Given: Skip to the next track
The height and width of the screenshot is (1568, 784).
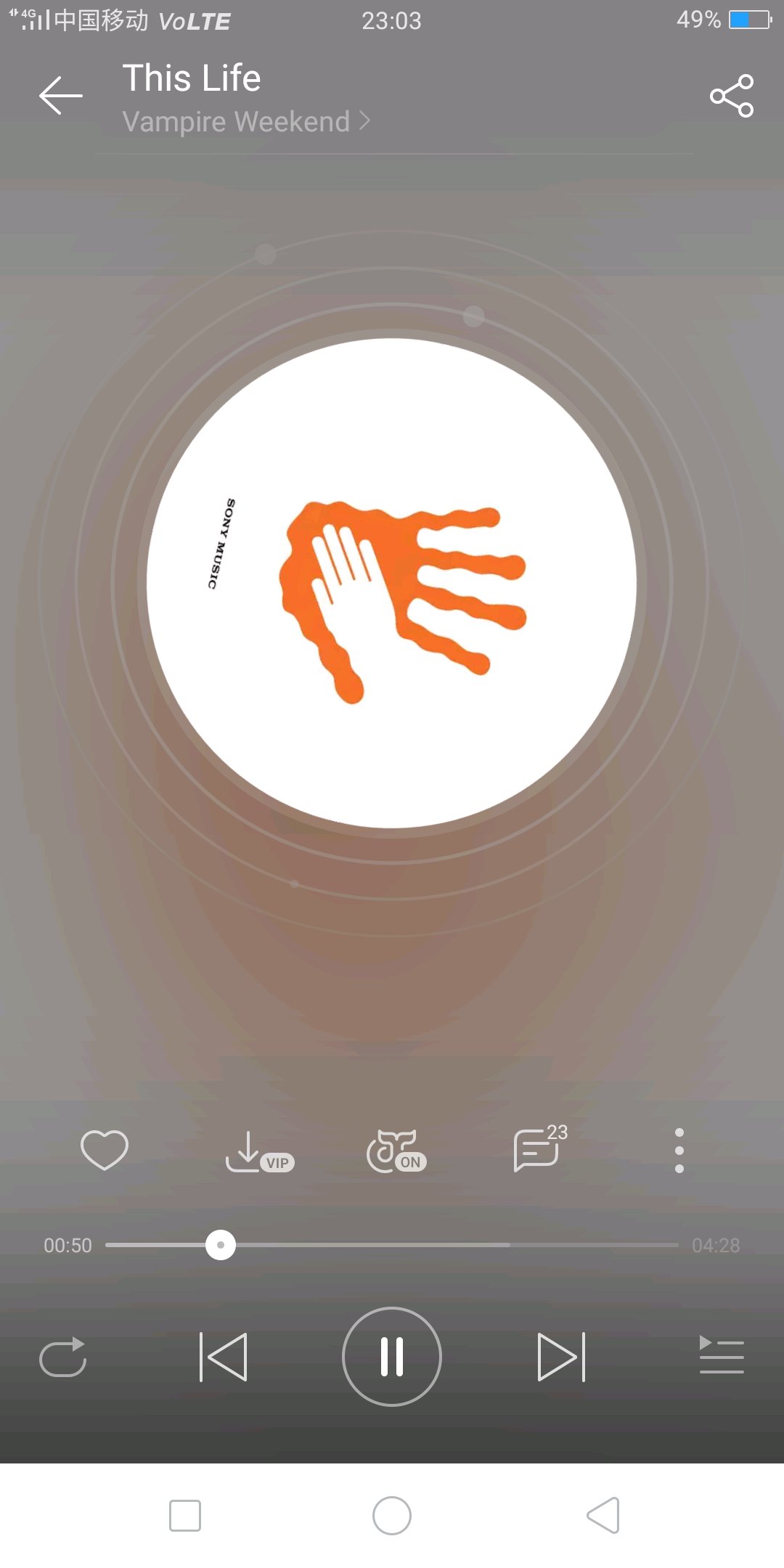Looking at the screenshot, I should click(561, 1357).
